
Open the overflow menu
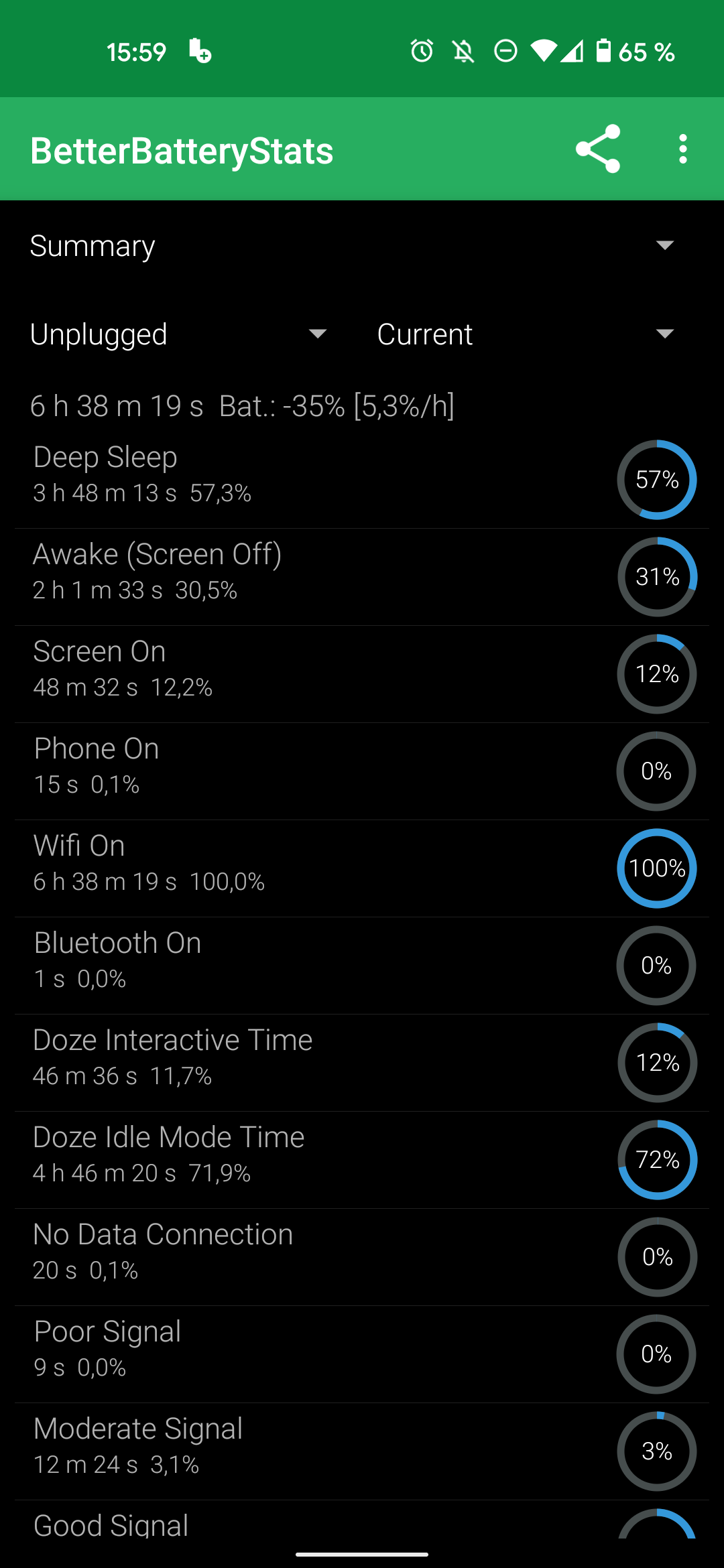682,149
